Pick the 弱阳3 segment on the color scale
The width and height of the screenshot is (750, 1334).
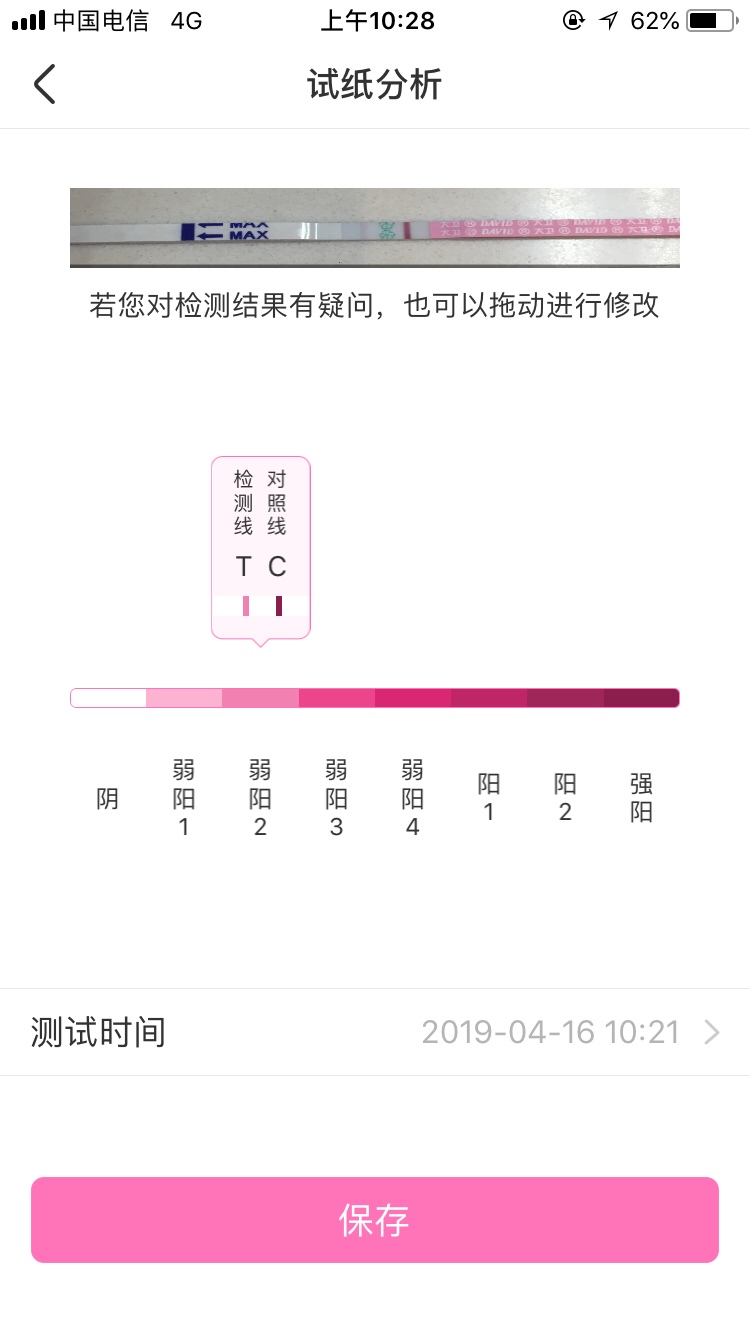[x=337, y=698]
